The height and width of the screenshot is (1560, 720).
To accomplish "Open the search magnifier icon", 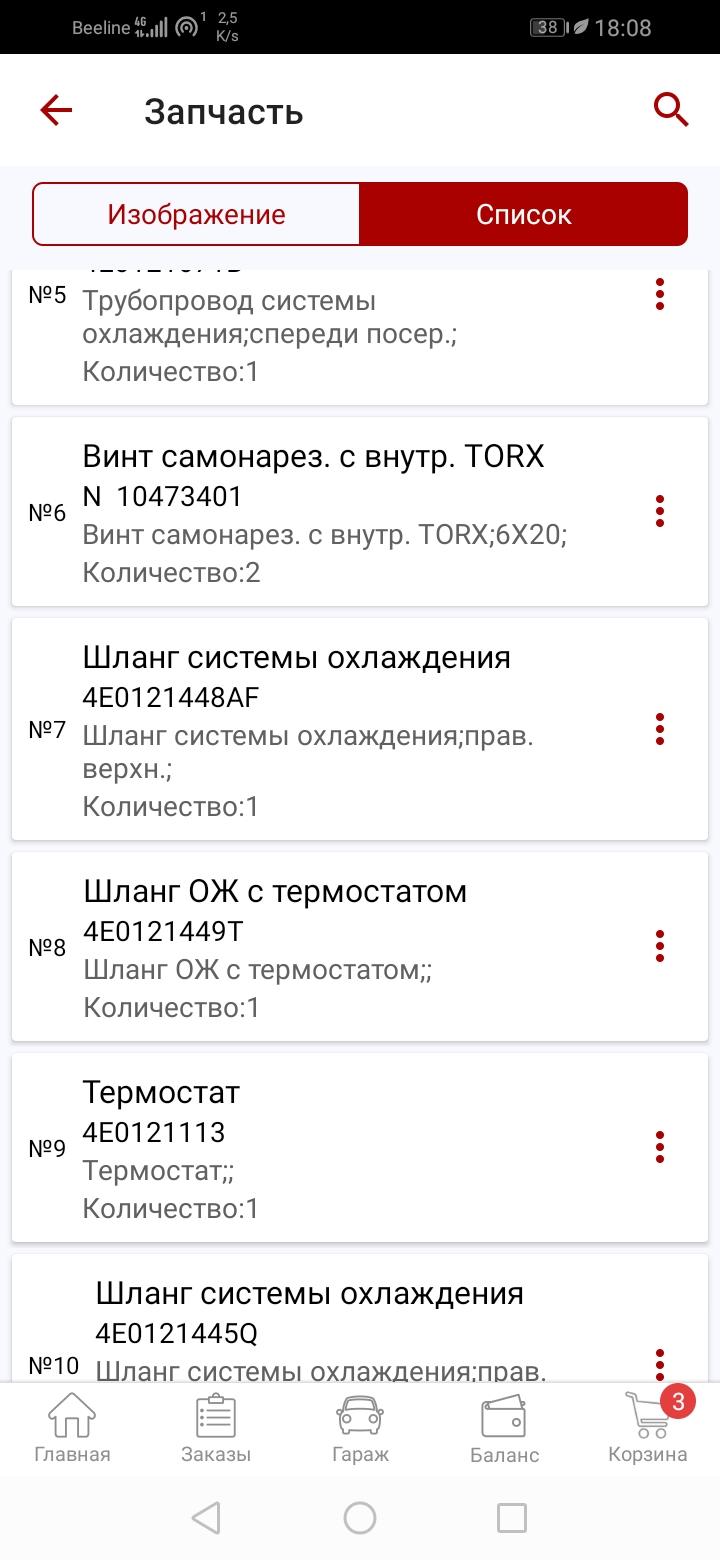I will click(x=671, y=110).
